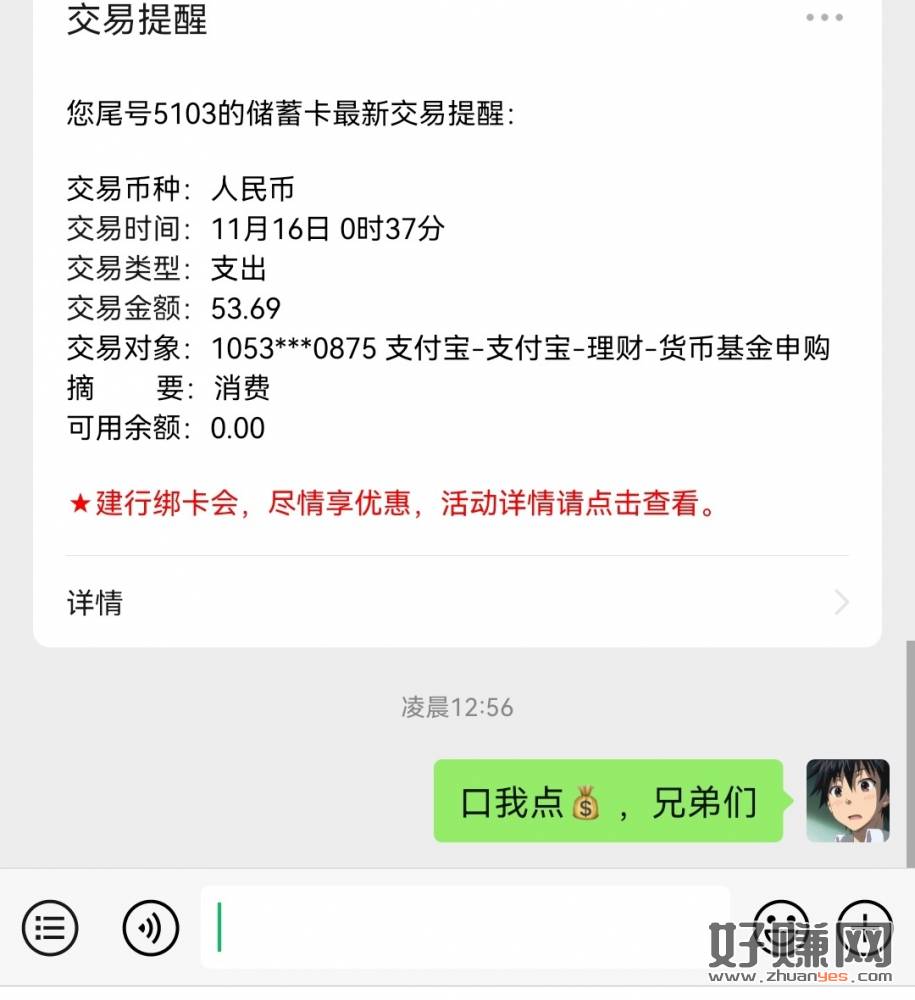Viewport: 915px width, 1000px height.
Task: Tap the red 建行绑卡会 promotion link
Action: (394, 504)
